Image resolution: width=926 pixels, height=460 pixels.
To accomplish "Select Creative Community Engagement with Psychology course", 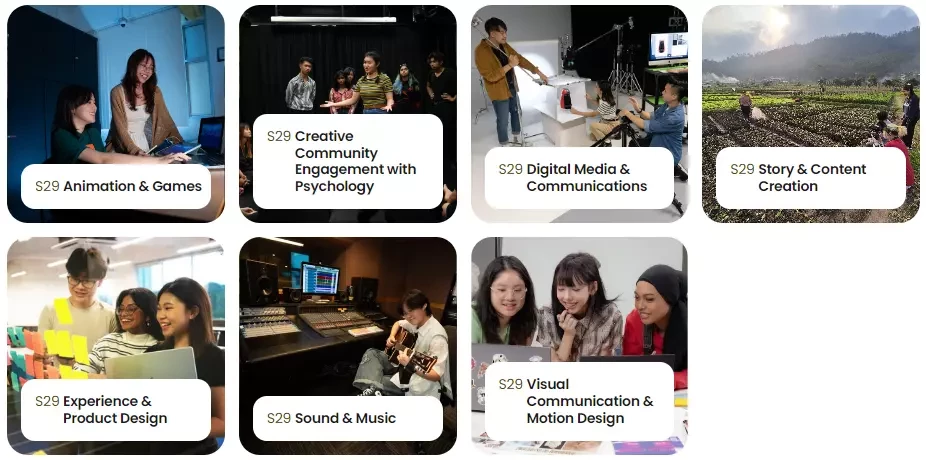I will [348, 161].
